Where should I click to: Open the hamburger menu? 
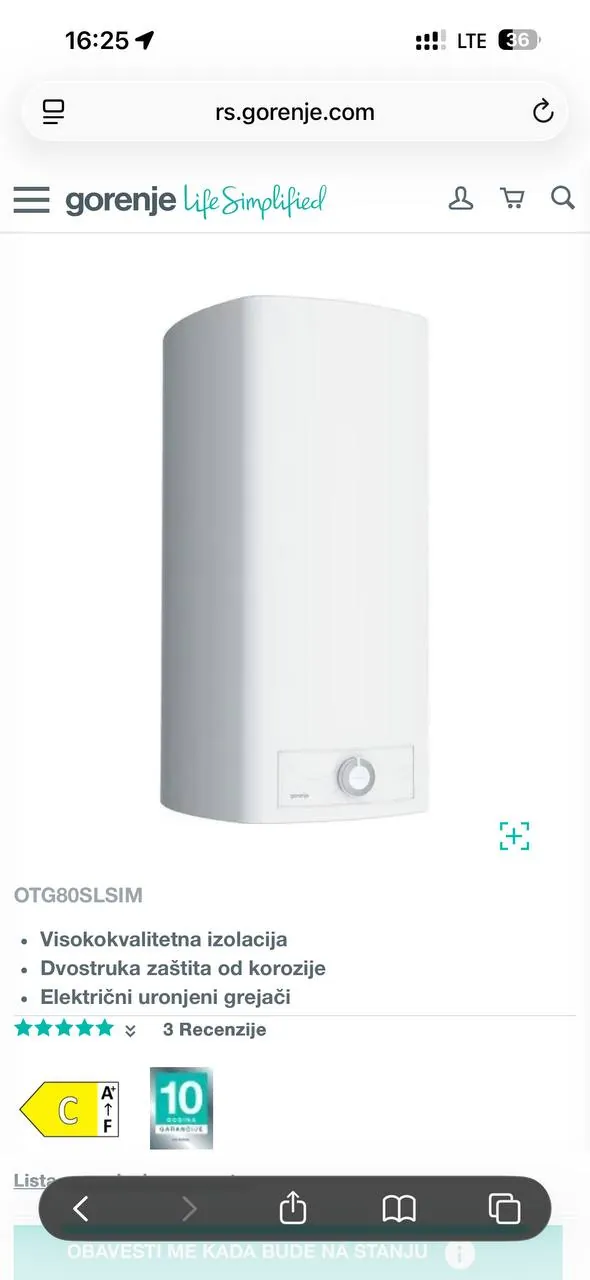pos(31,200)
